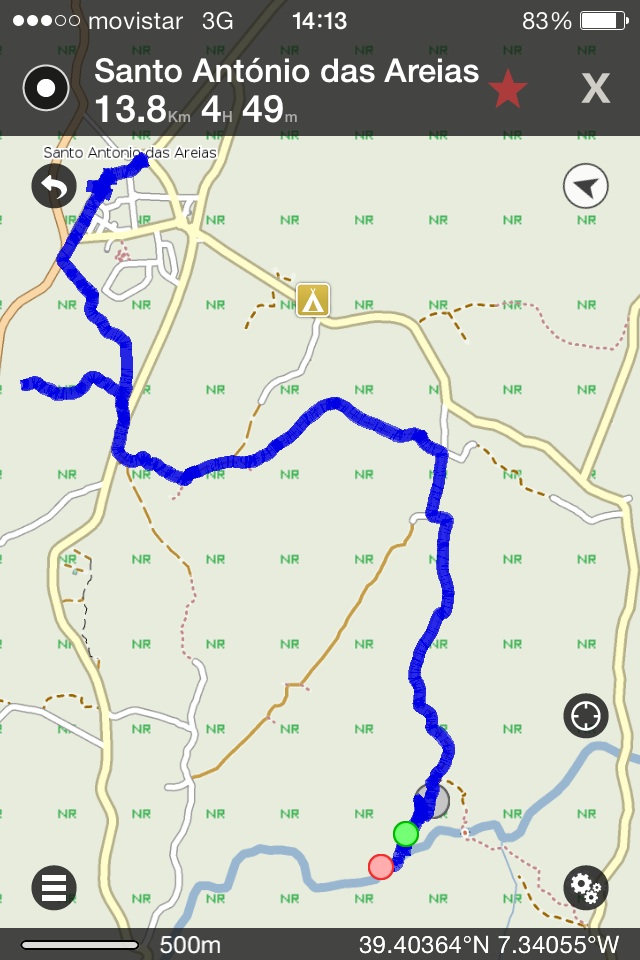This screenshot has width=640, height=960.
Task: Select the green track waypoint marker
Action: [405, 833]
